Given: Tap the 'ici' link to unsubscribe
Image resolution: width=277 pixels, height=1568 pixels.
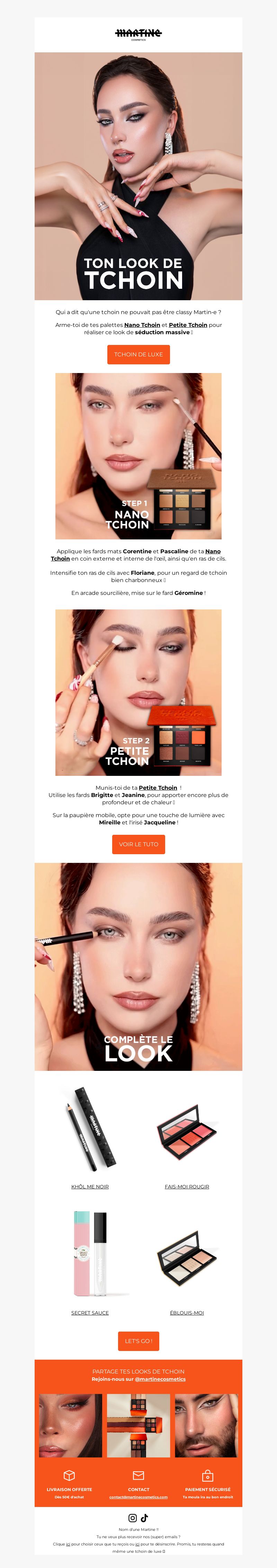Looking at the screenshot, I should 137,1544.
